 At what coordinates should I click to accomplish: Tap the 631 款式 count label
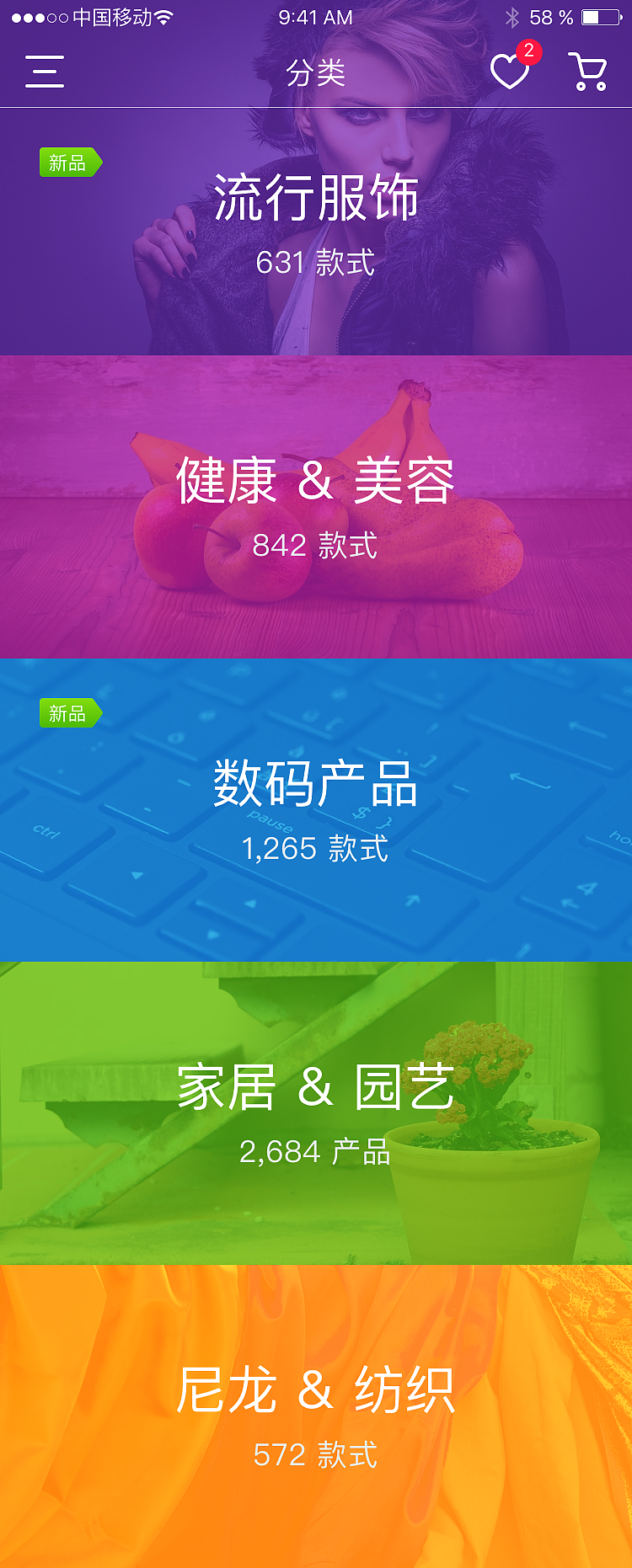tap(316, 262)
